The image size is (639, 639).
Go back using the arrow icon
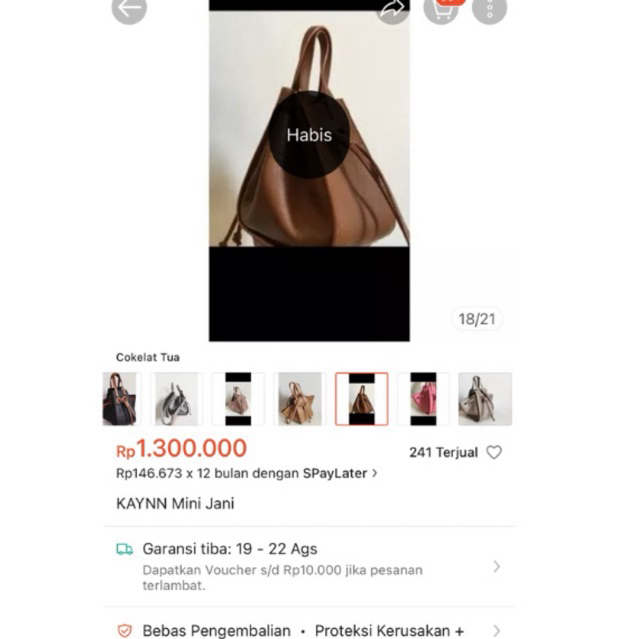129,9
